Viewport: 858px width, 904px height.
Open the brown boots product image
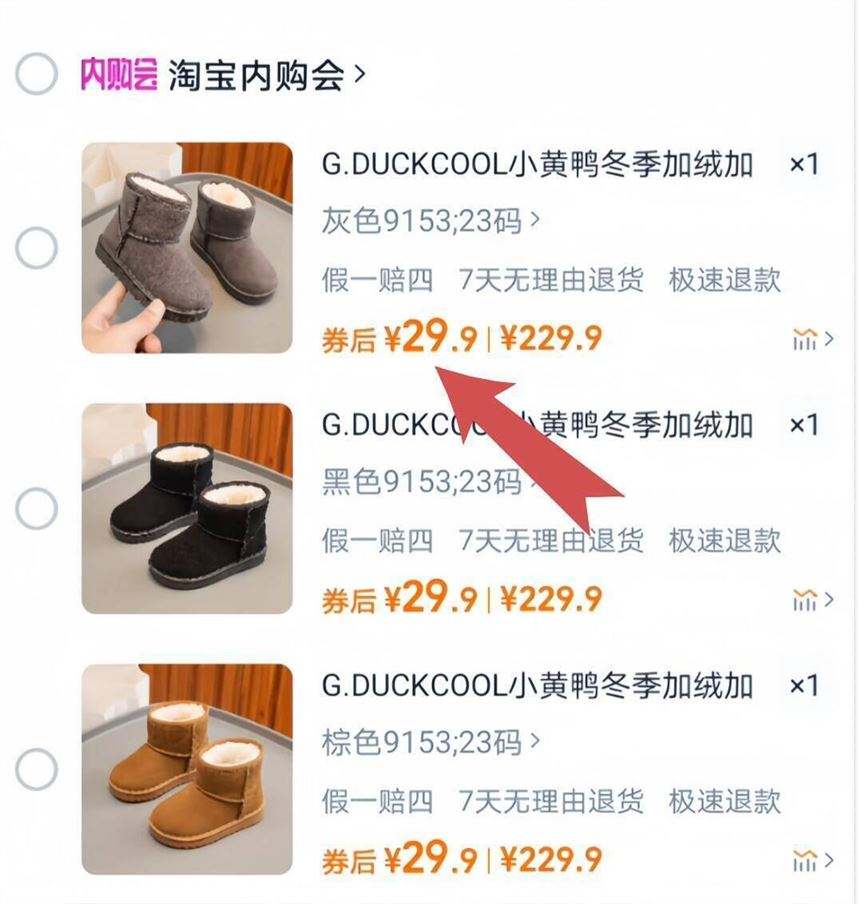click(187, 769)
